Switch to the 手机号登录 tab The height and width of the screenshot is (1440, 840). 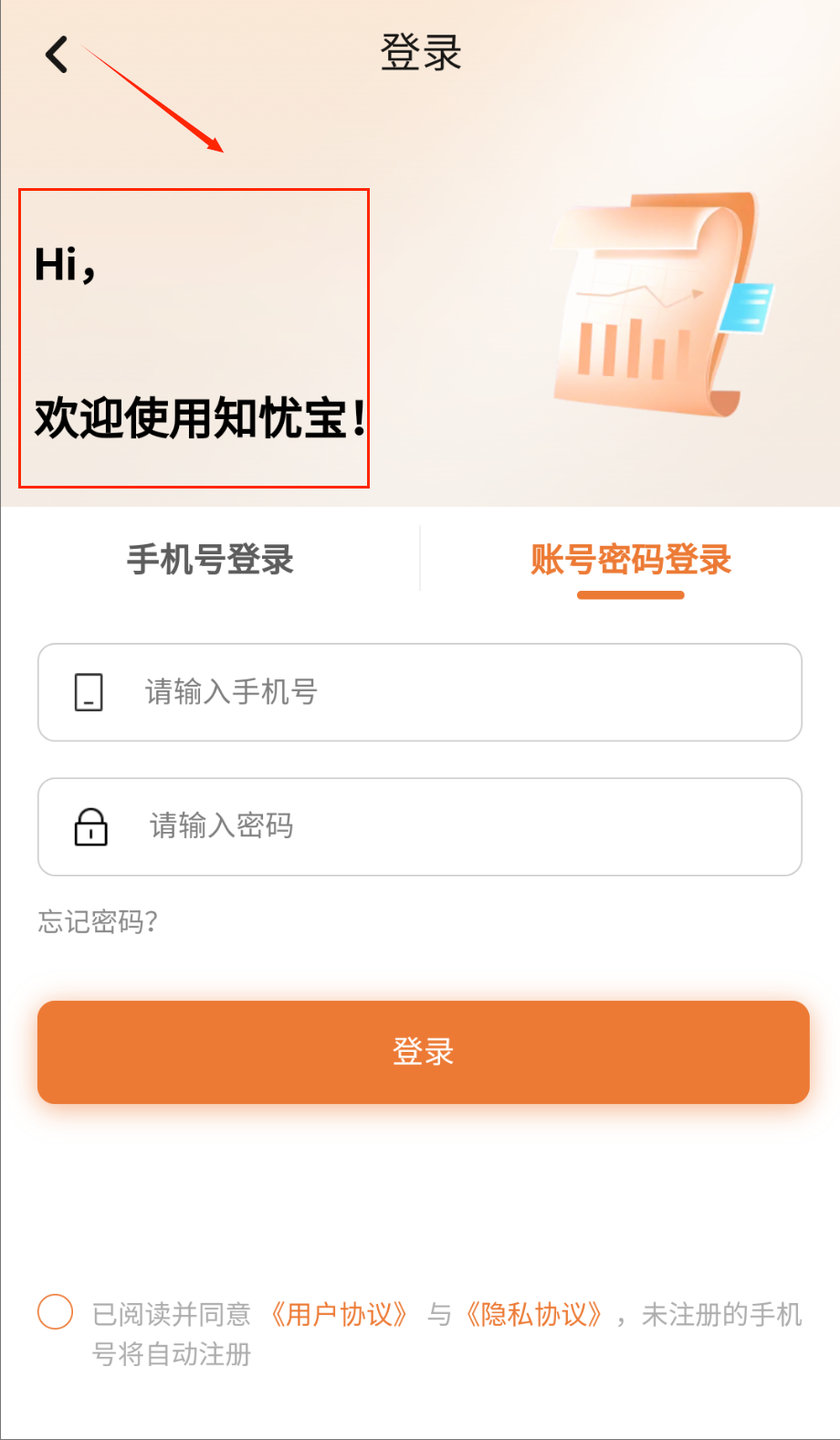[x=210, y=560]
